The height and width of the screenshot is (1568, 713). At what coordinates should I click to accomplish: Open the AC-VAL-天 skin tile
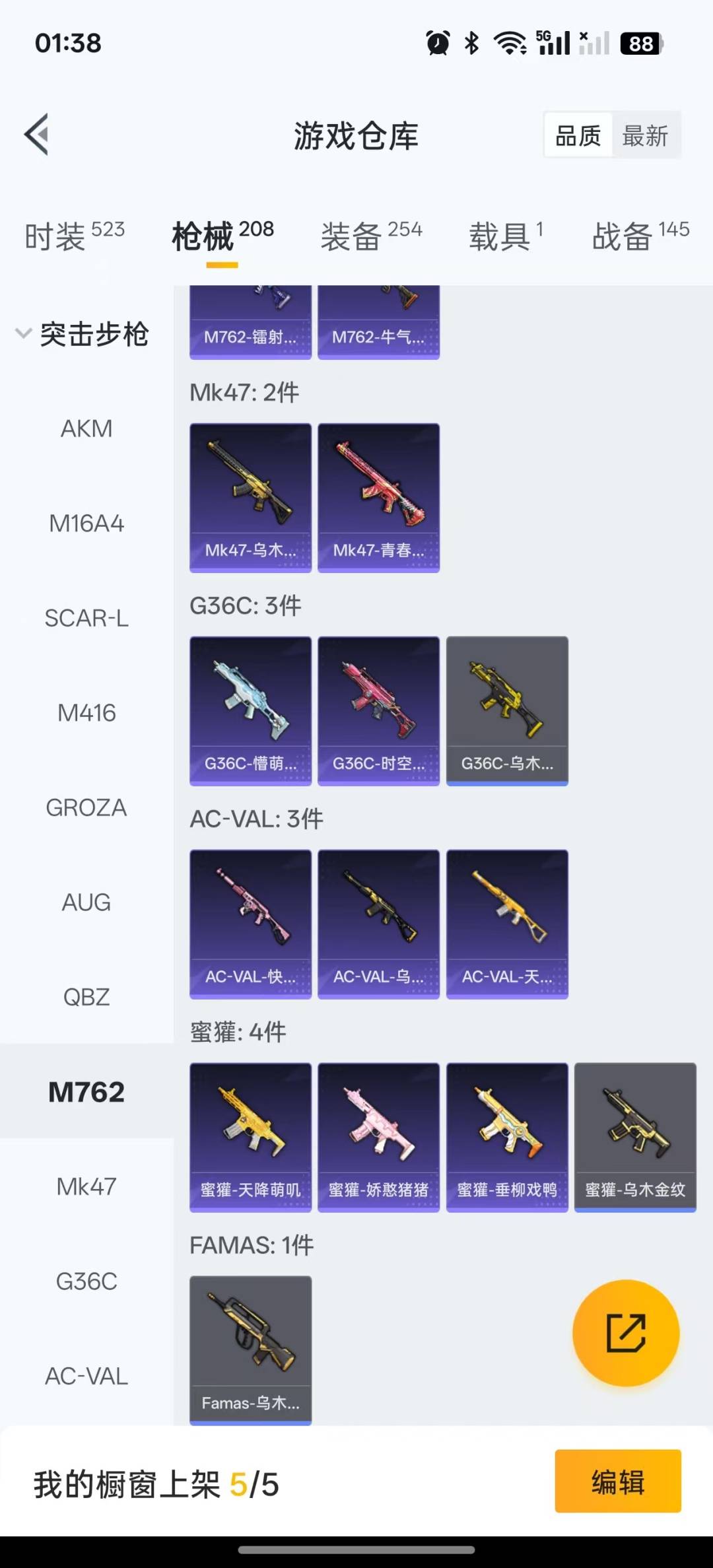tap(507, 924)
